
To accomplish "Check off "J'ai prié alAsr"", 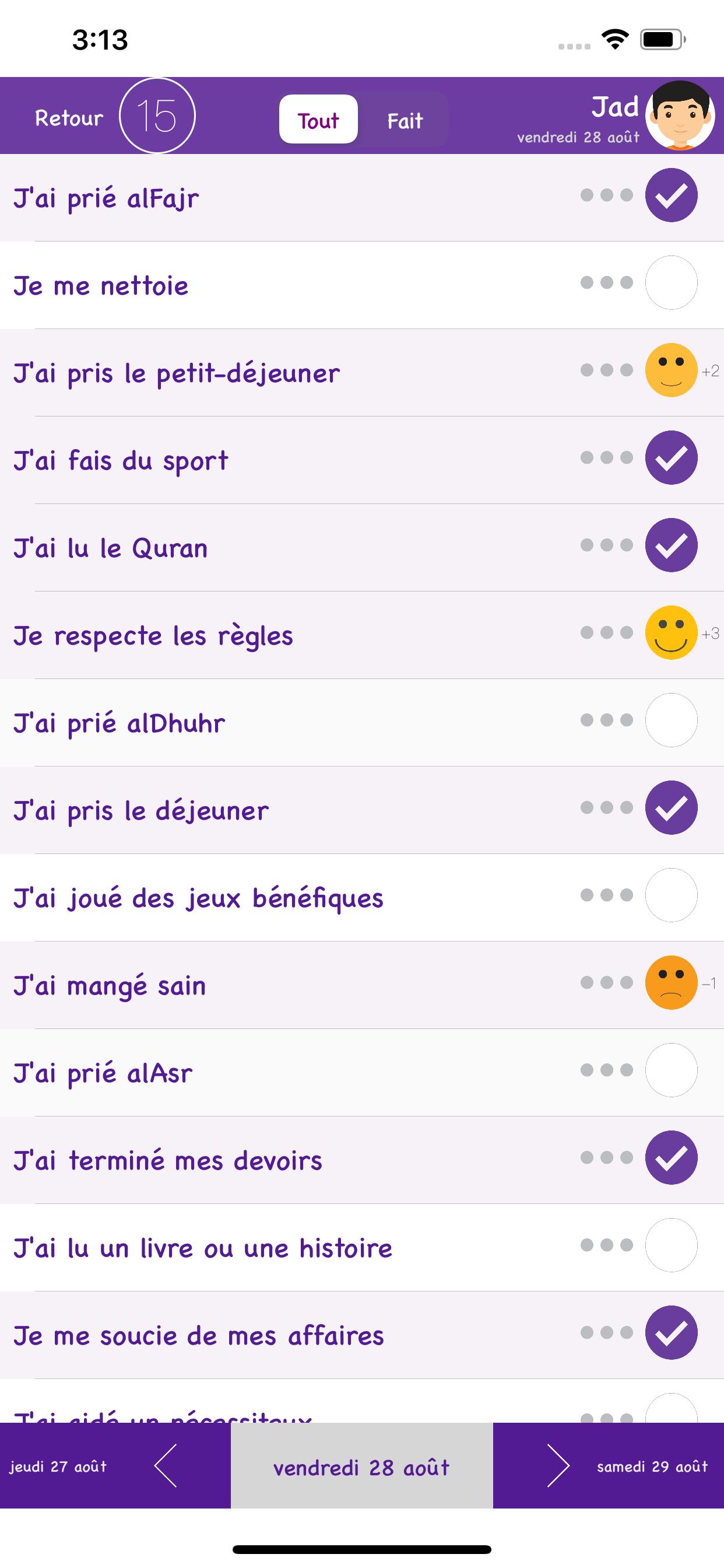I will tap(671, 1070).
